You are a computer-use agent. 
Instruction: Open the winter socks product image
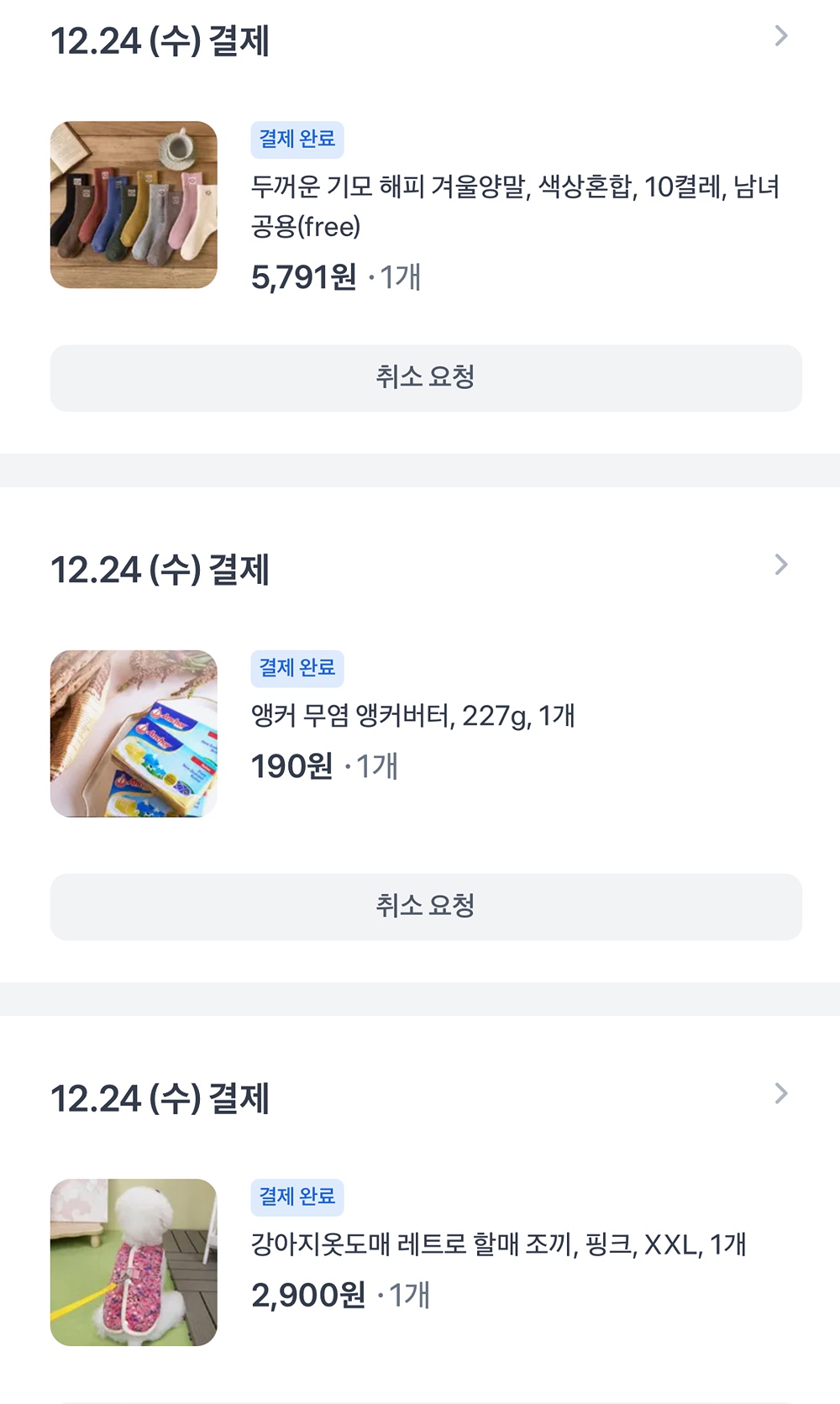(x=134, y=205)
